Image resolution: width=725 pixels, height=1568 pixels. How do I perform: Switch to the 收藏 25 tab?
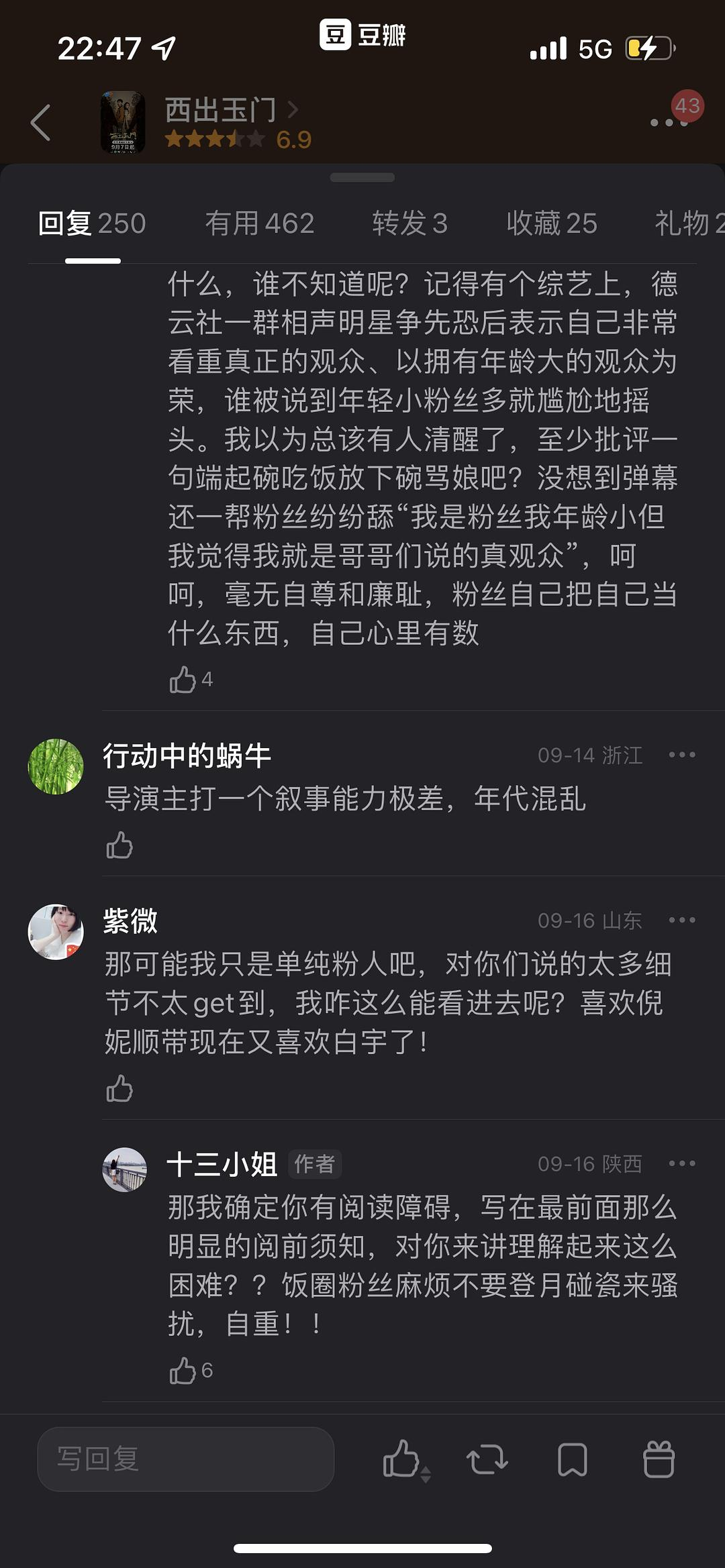pyautogui.click(x=551, y=223)
